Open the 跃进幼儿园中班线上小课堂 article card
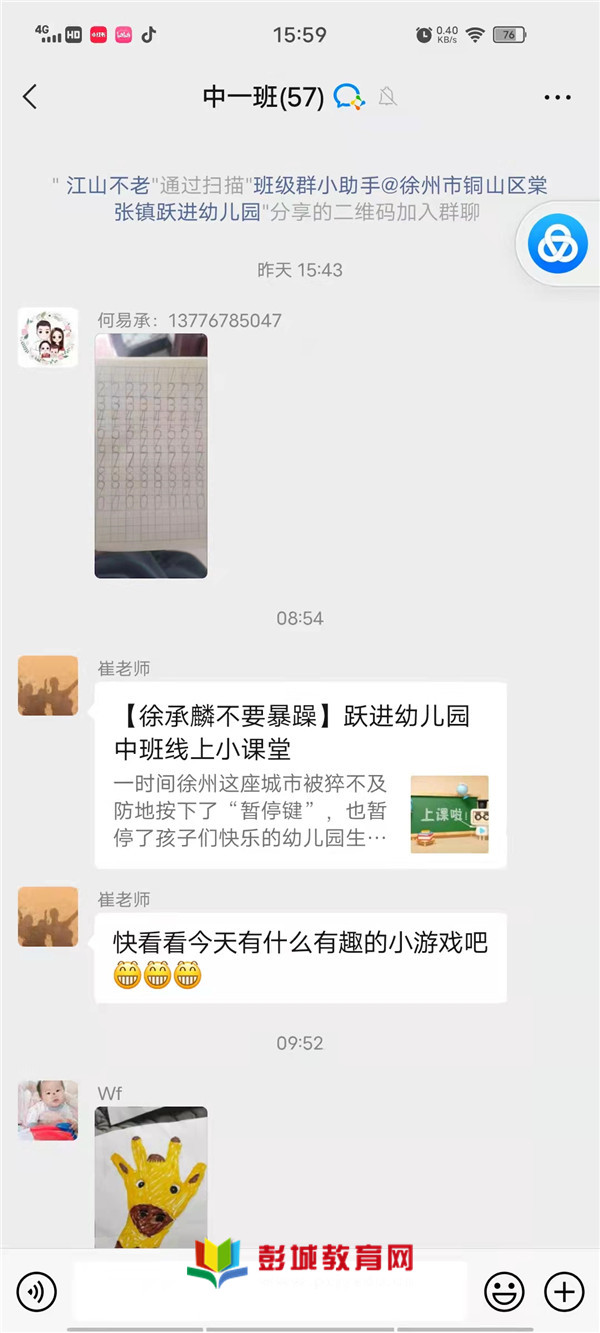 point(300,775)
